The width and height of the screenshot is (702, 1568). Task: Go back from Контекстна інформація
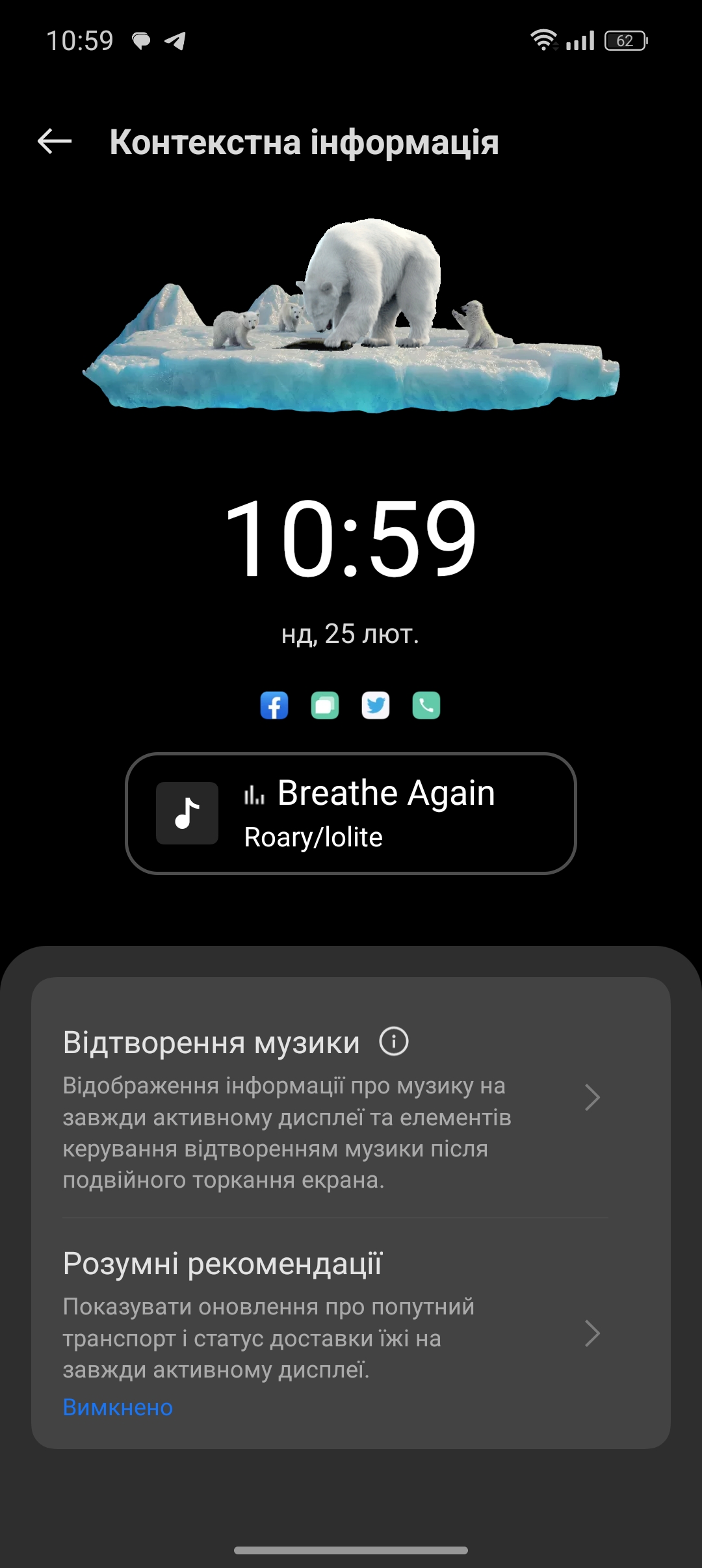click(x=55, y=141)
